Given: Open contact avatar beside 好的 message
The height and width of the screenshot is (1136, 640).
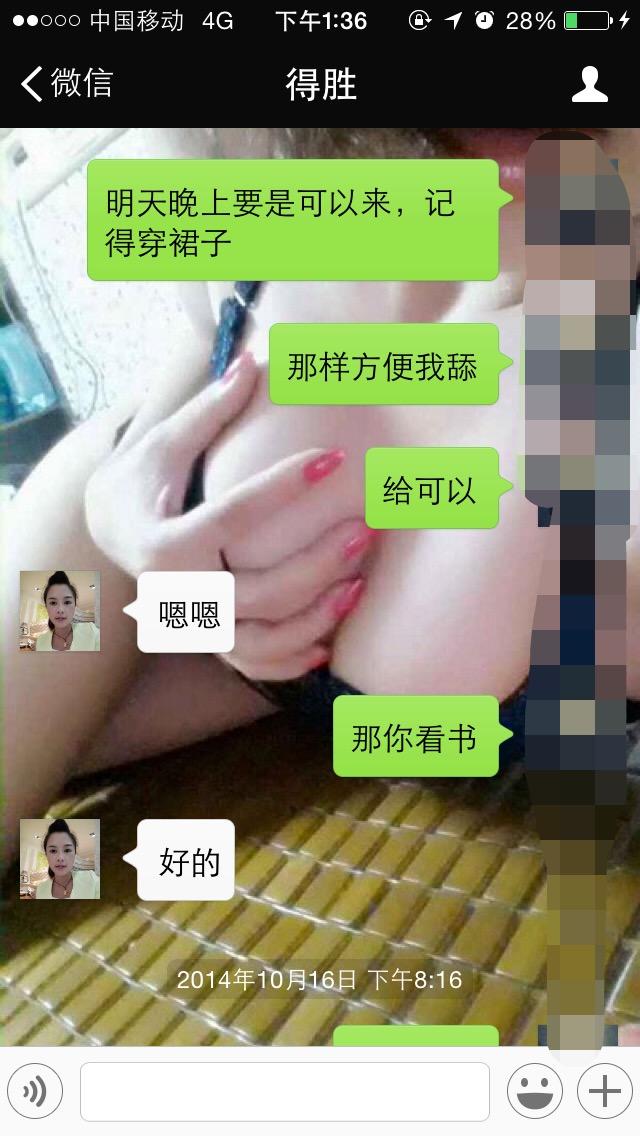Looking at the screenshot, I should click(x=60, y=859).
